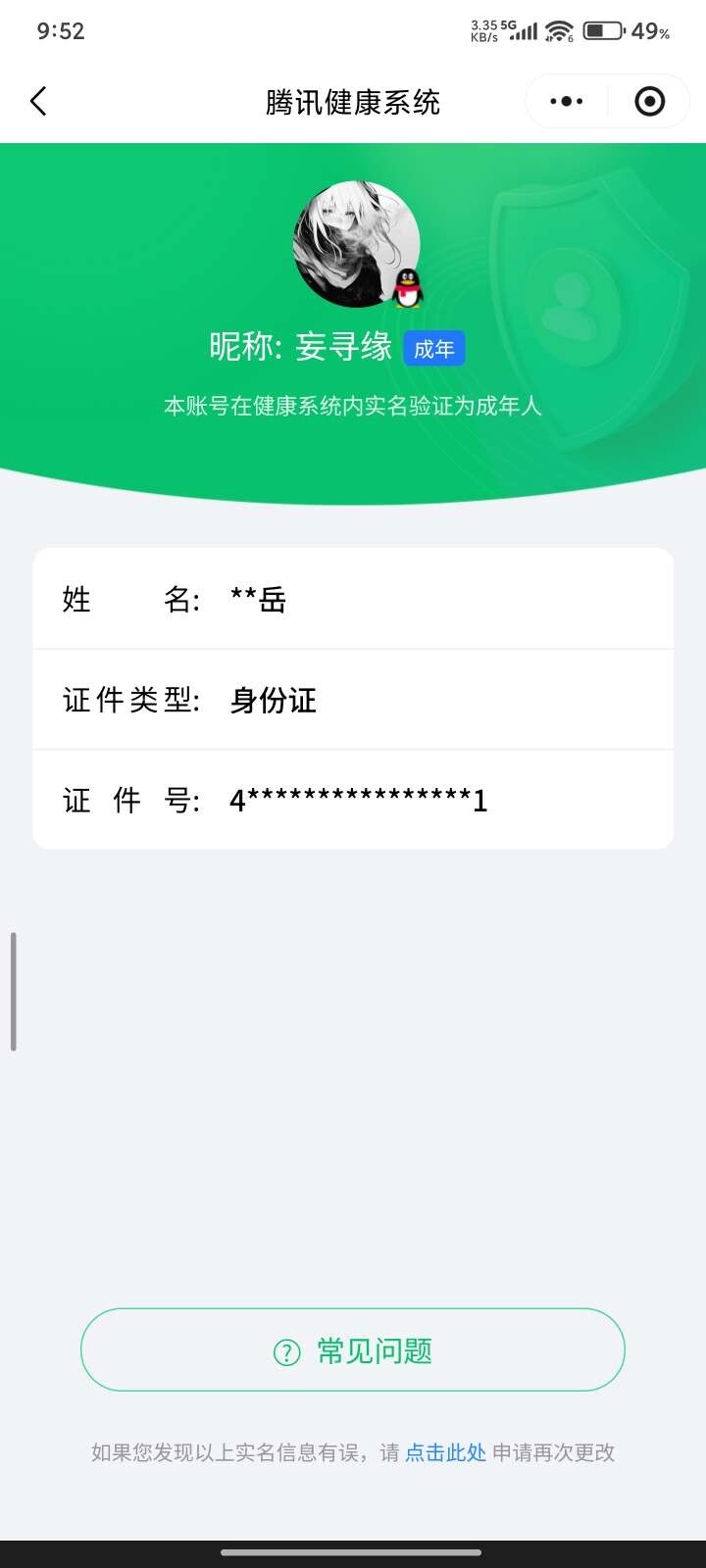706x1568 pixels.
Task: Open the mini program three-dot menu
Action: [x=567, y=101]
